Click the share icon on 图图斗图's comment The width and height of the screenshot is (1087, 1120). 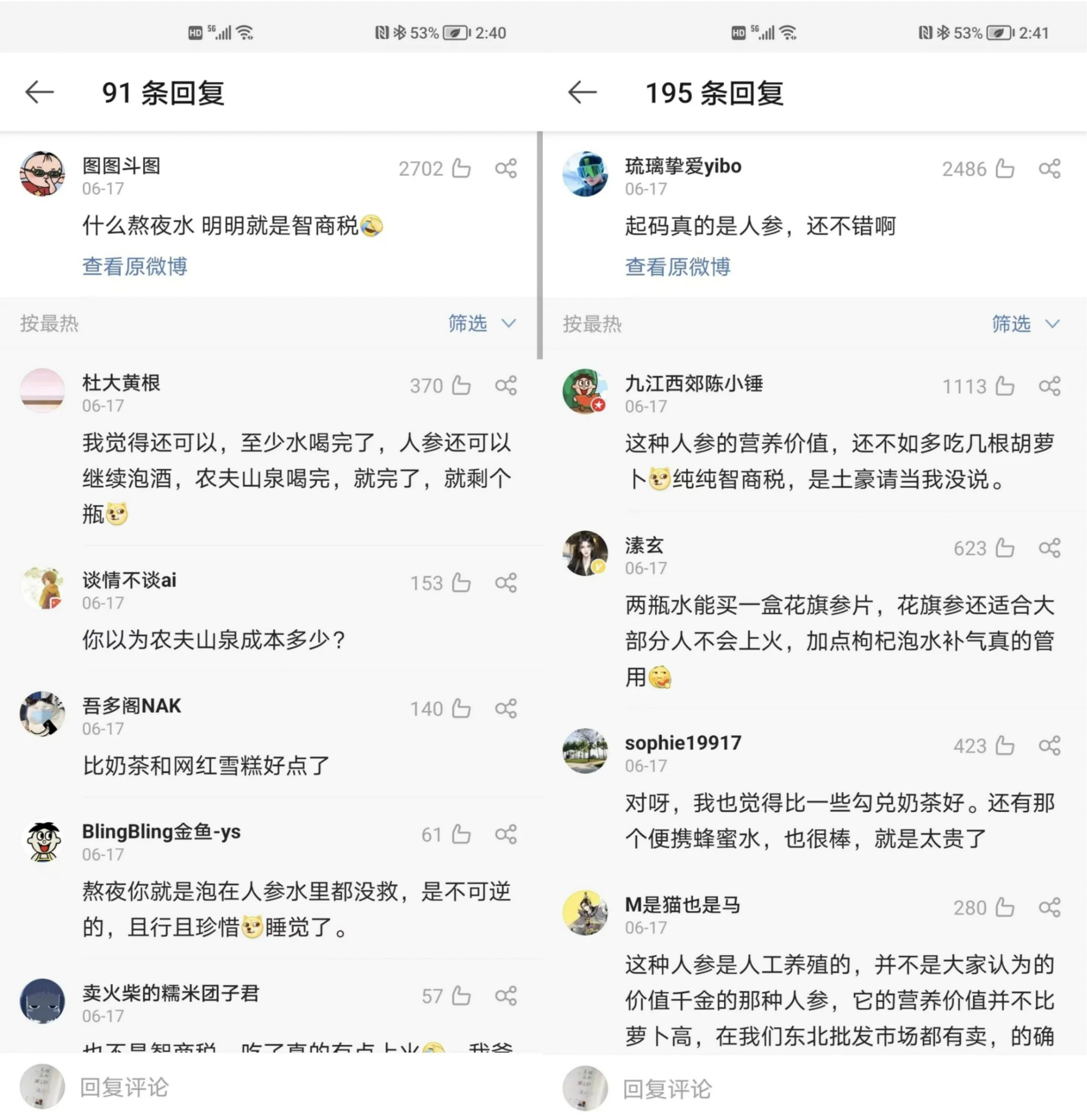tap(507, 169)
